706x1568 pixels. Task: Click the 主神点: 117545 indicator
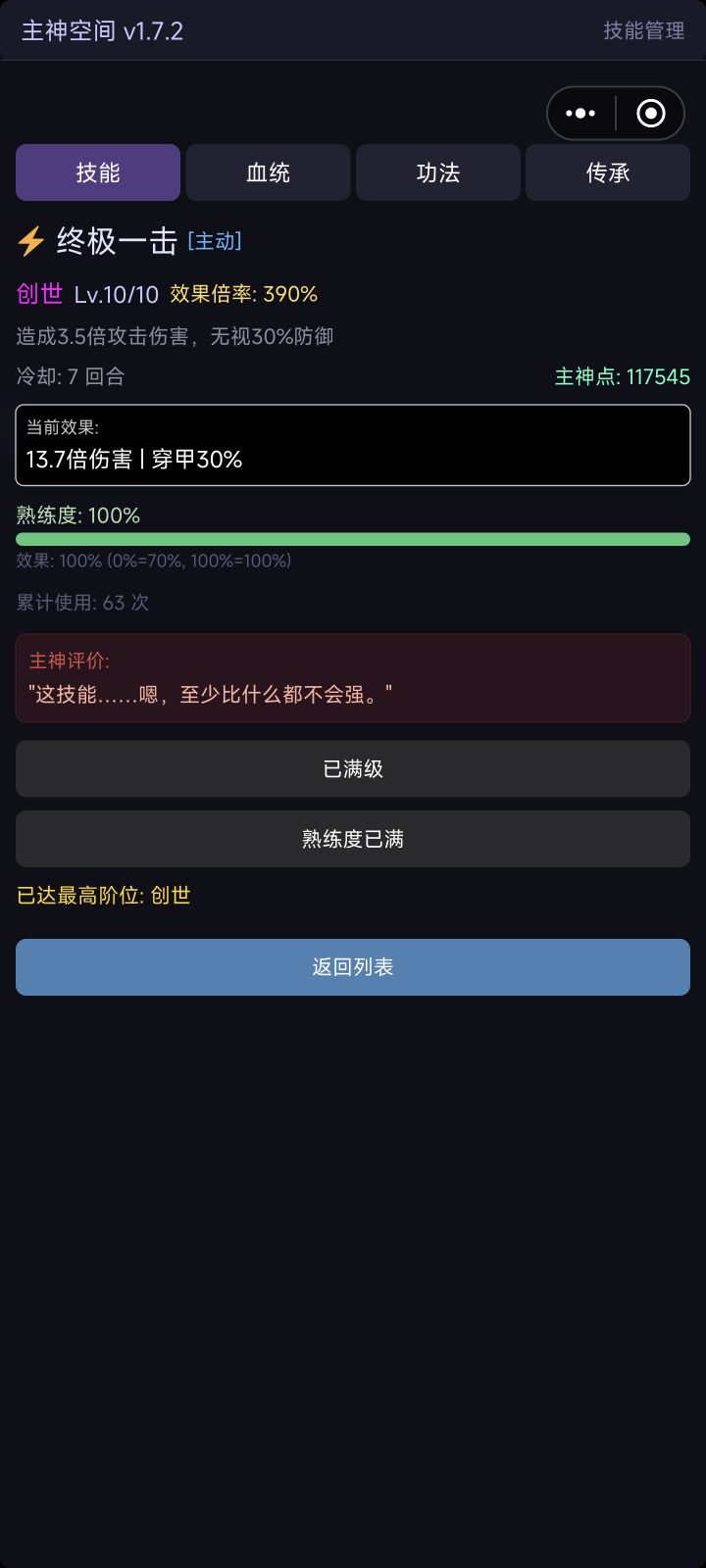(620, 376)
